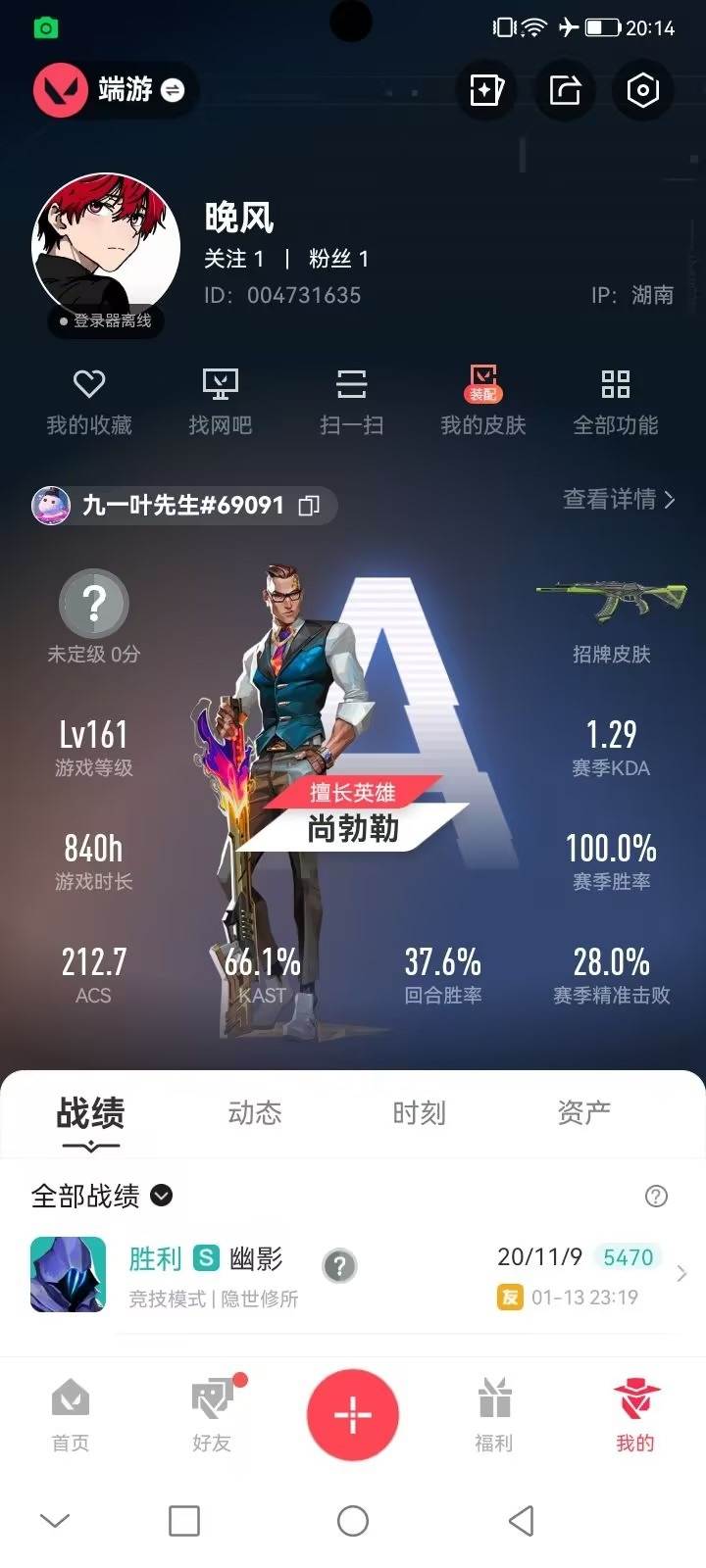The width and height of the screenshot is (706, 1568).
Task: Open settings via the gear icon
Action: (642, 90)
